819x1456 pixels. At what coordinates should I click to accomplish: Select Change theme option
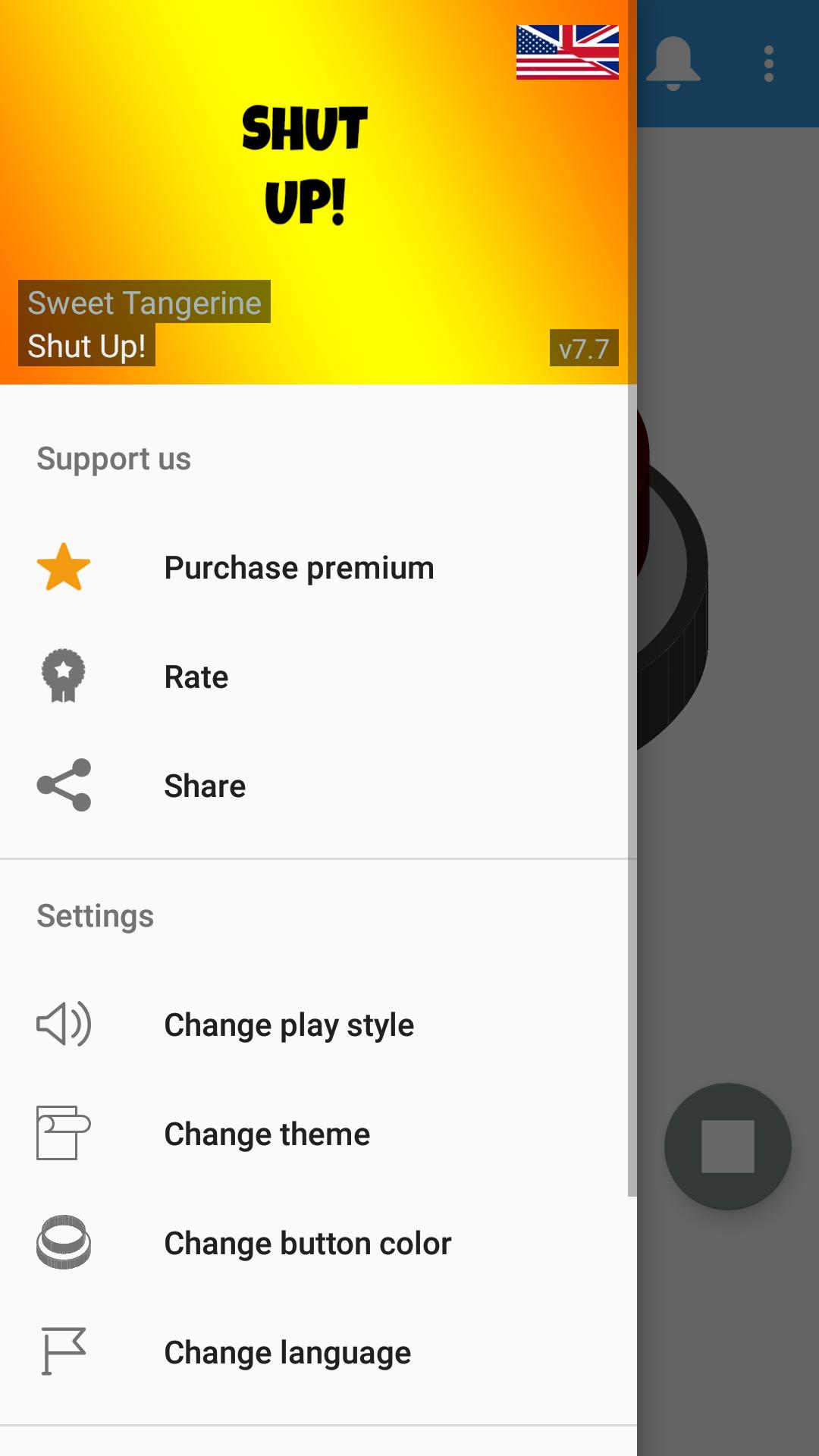click(x=267, y=1134)
